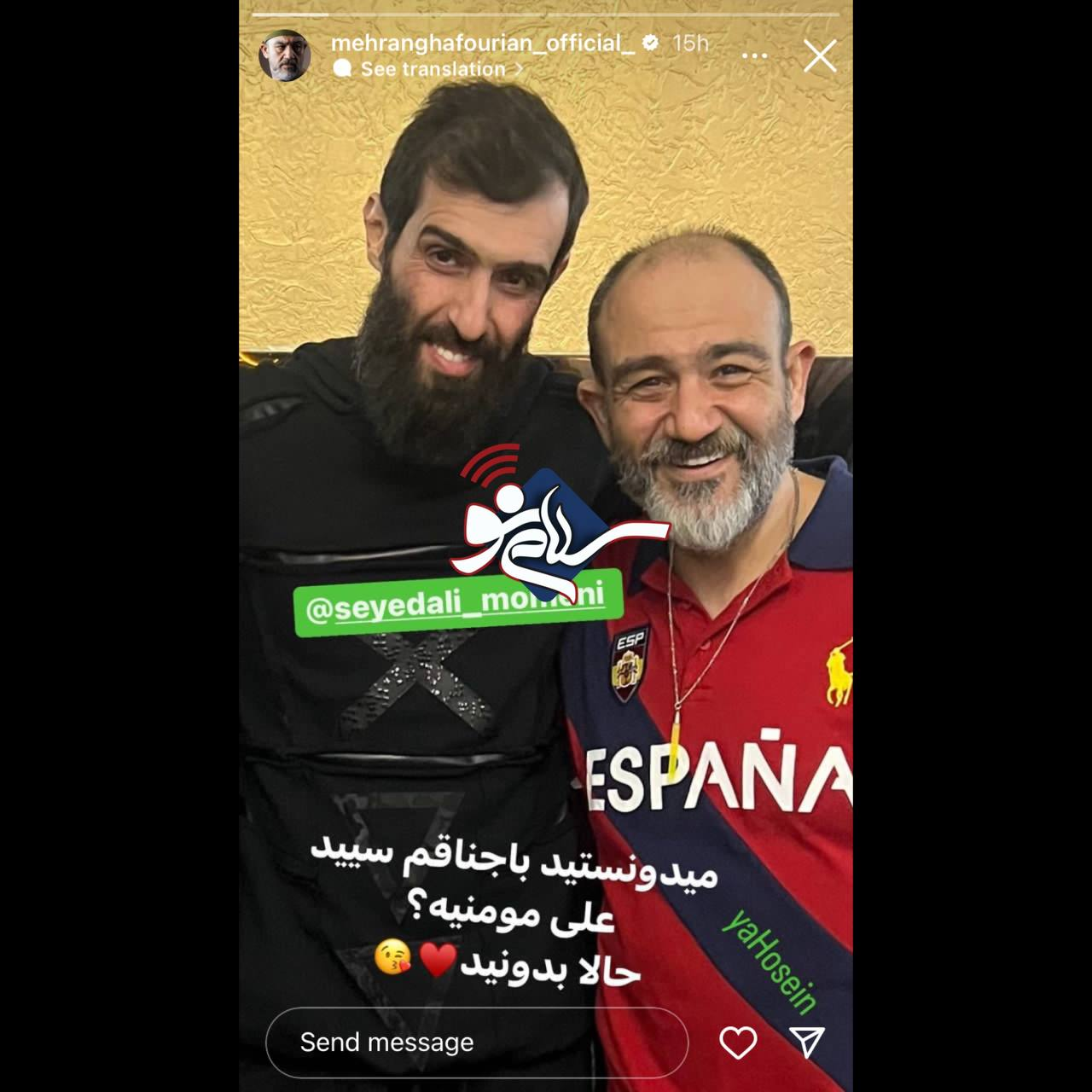This screenshot has width=1092, height=1092.
Task: Like this story with the heart
Action: coord(738,1042)
